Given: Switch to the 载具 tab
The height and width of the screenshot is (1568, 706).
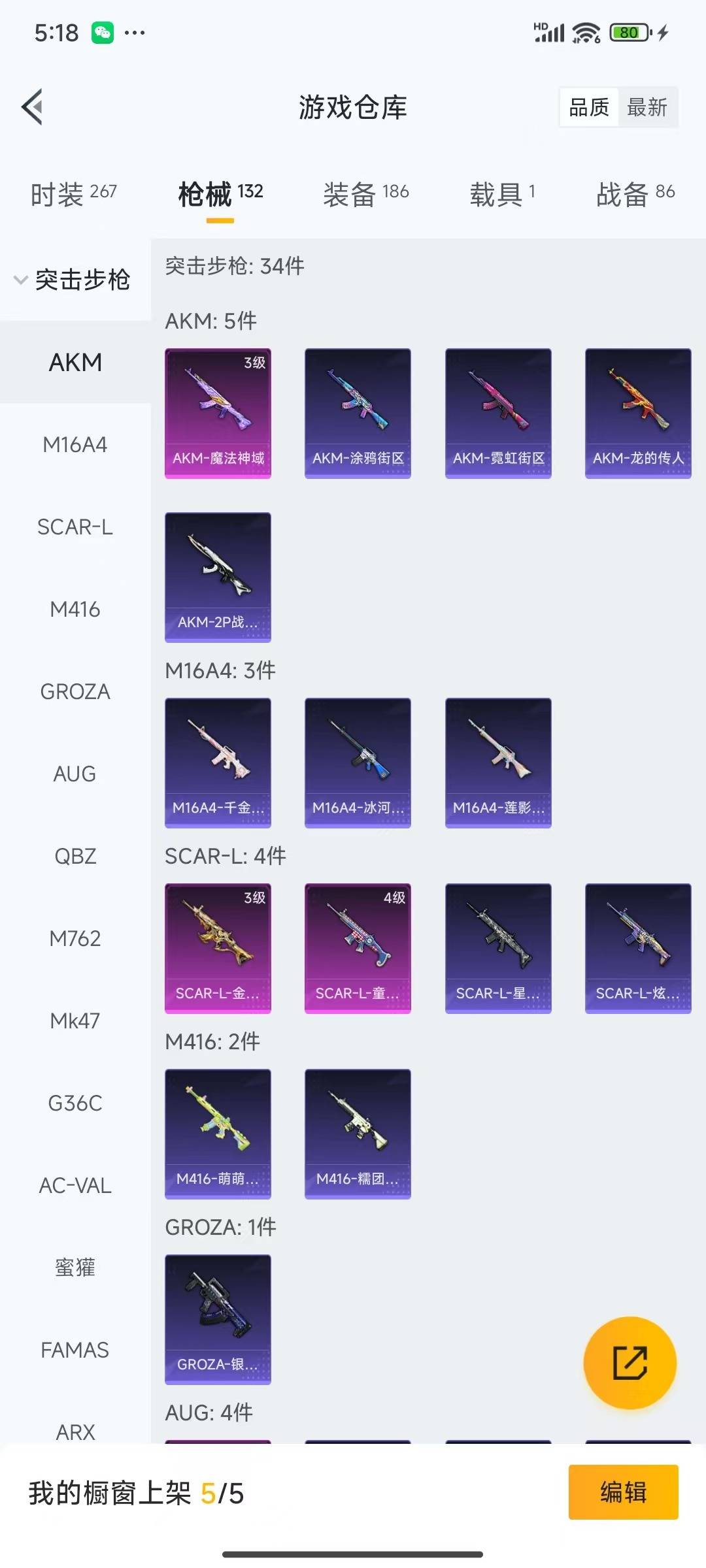Looking at the screenshot, I should (x=502, y=194).
